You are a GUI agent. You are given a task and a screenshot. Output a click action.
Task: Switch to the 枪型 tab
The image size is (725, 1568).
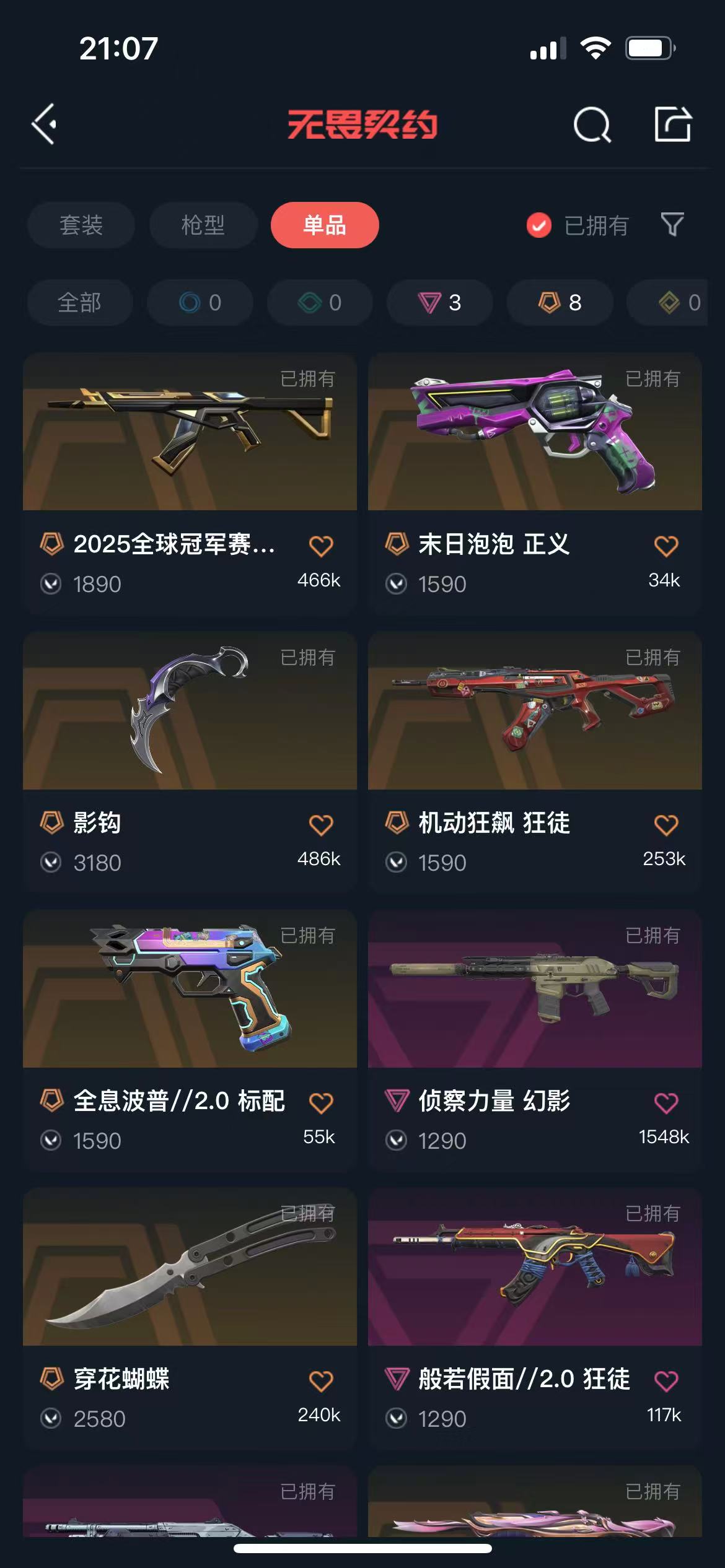tap(203, 225)
